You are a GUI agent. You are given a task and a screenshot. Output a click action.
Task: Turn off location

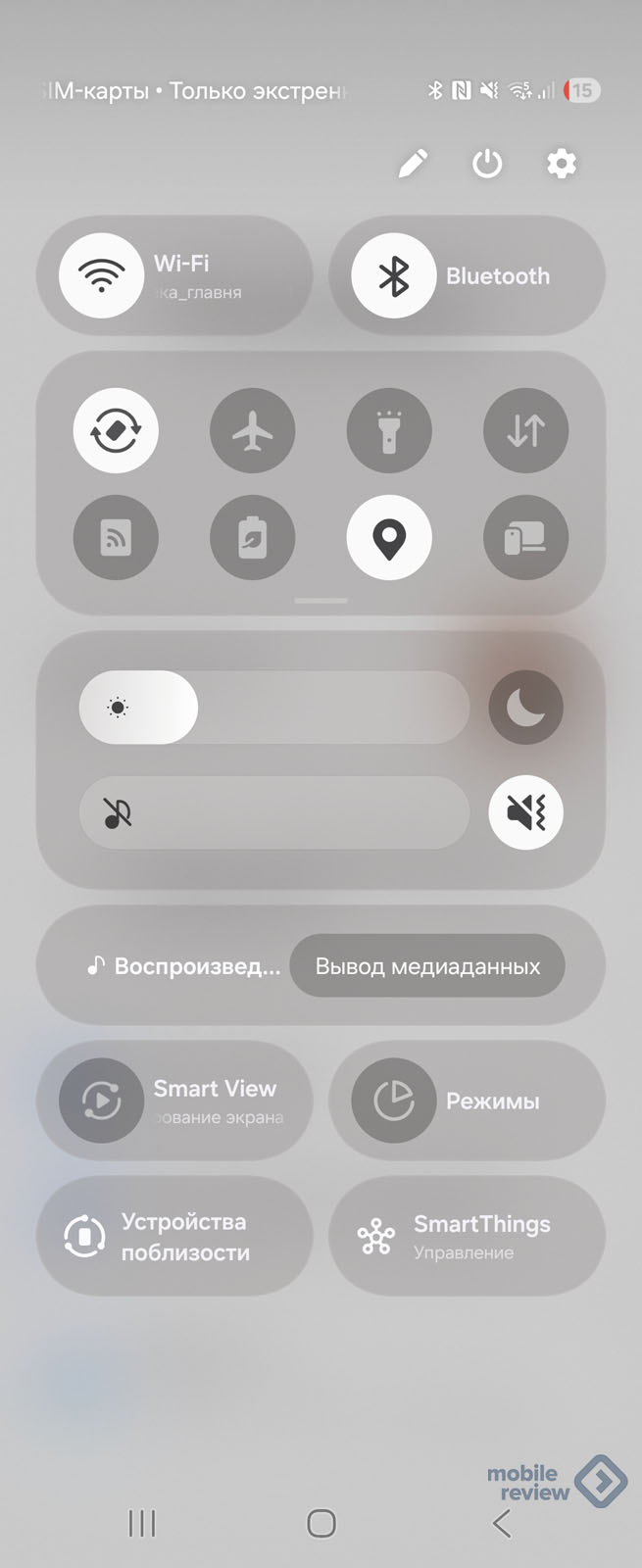389,538
